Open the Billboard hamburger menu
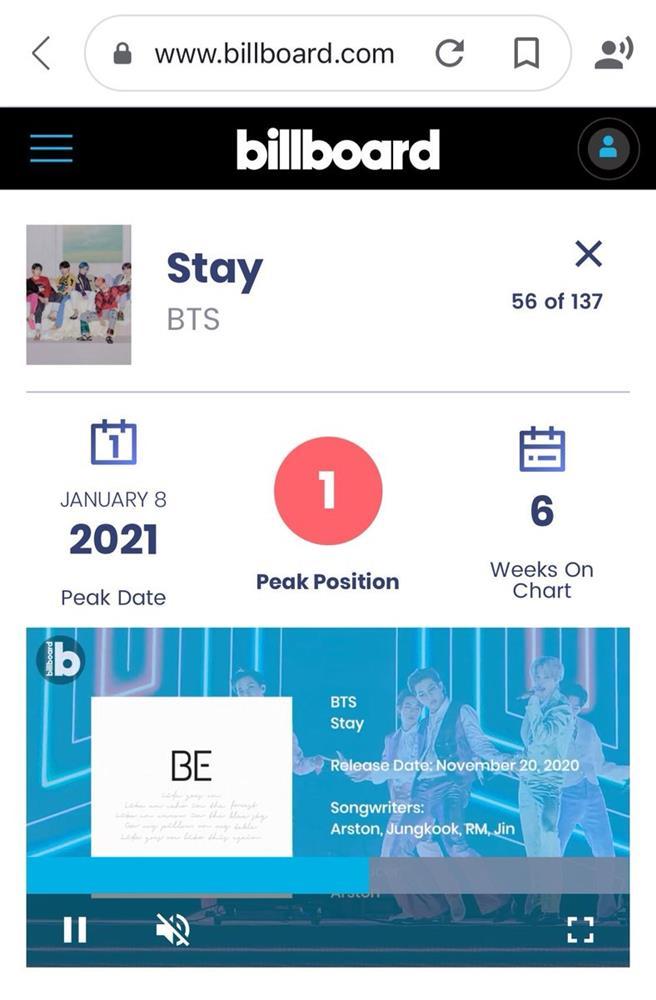The height and width of the screenshot is (1000, 656). coord(51,148)
